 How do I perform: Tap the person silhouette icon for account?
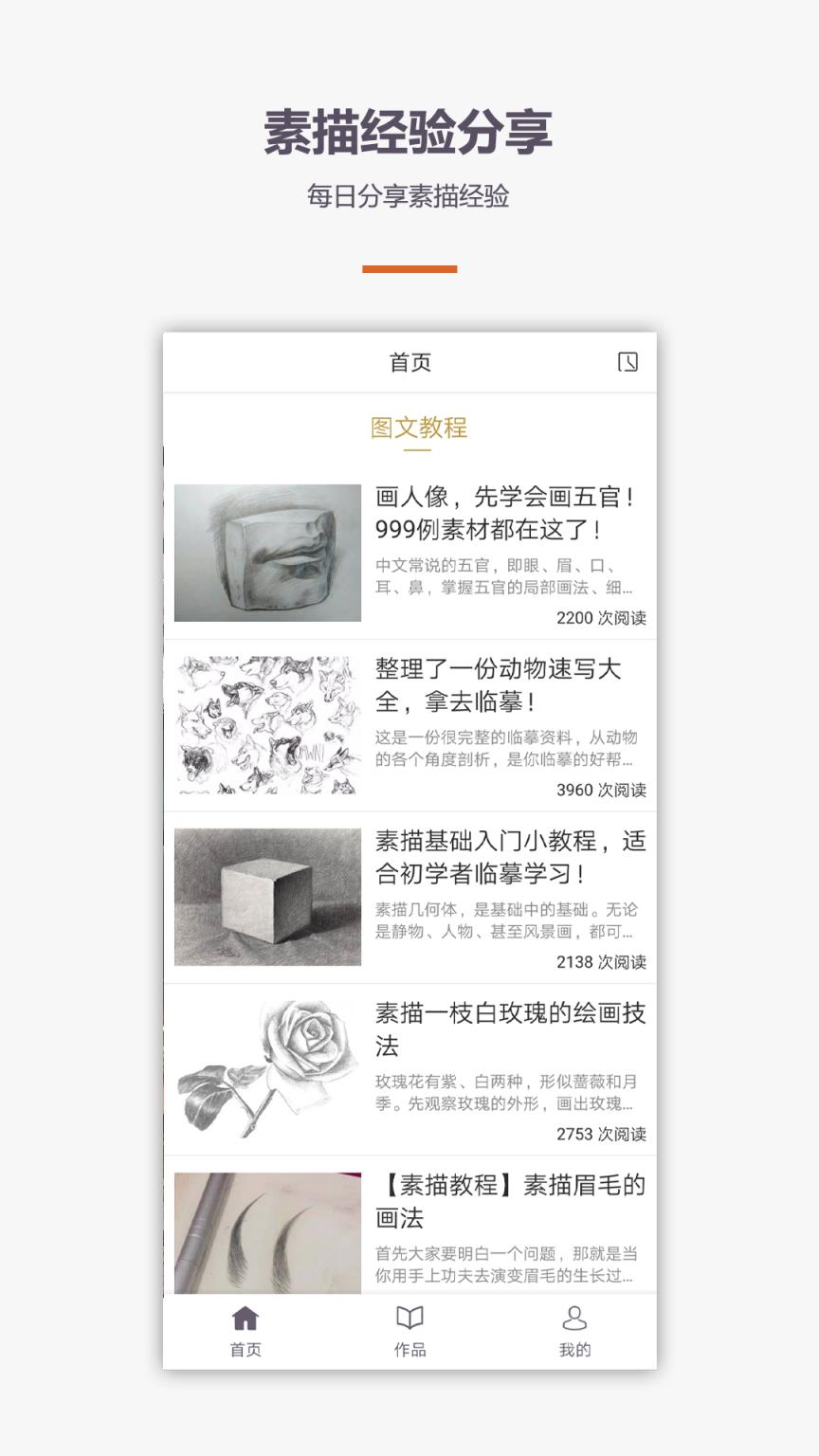tap(576, 1318)
